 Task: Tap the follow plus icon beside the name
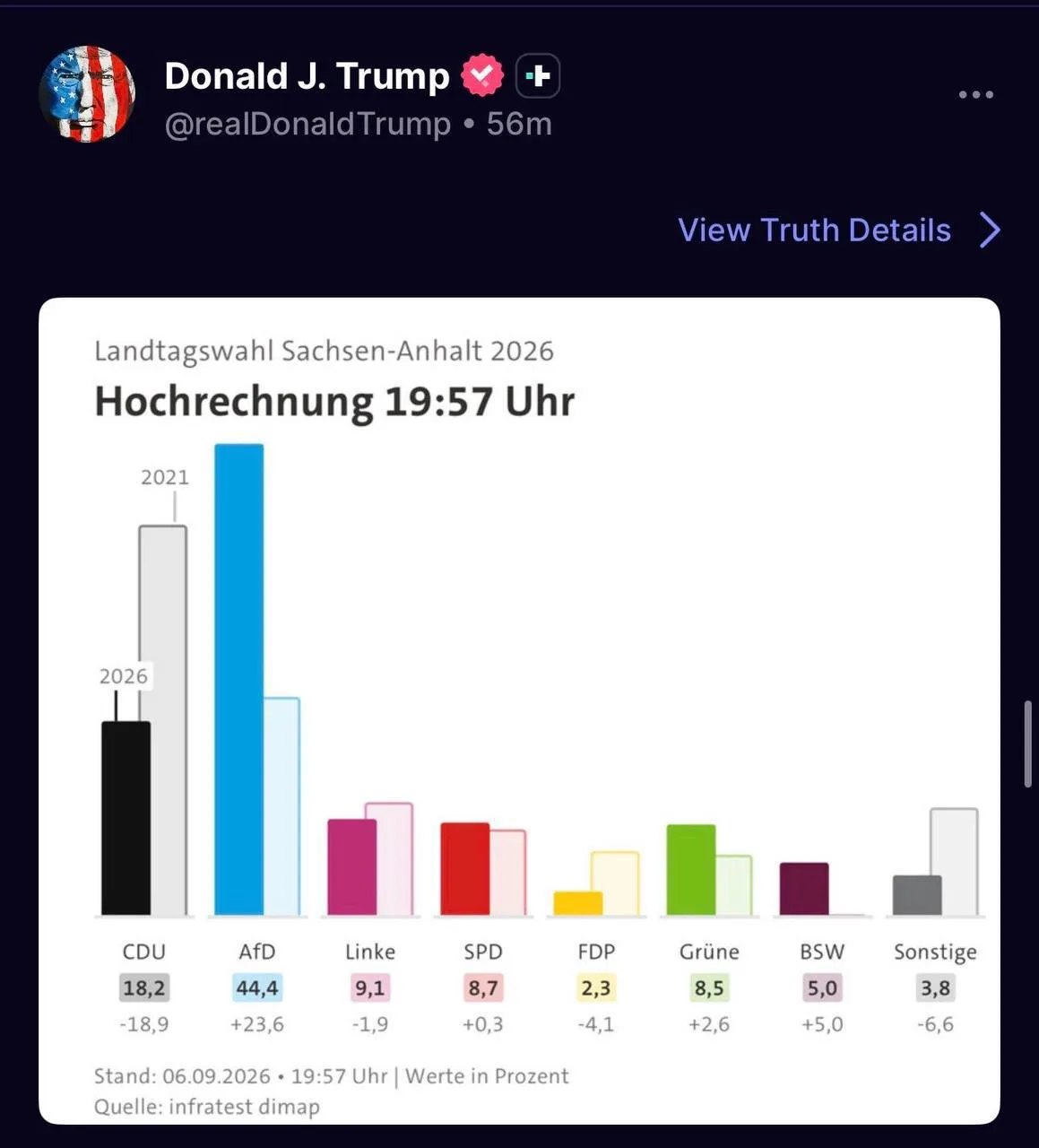[538, 76]
